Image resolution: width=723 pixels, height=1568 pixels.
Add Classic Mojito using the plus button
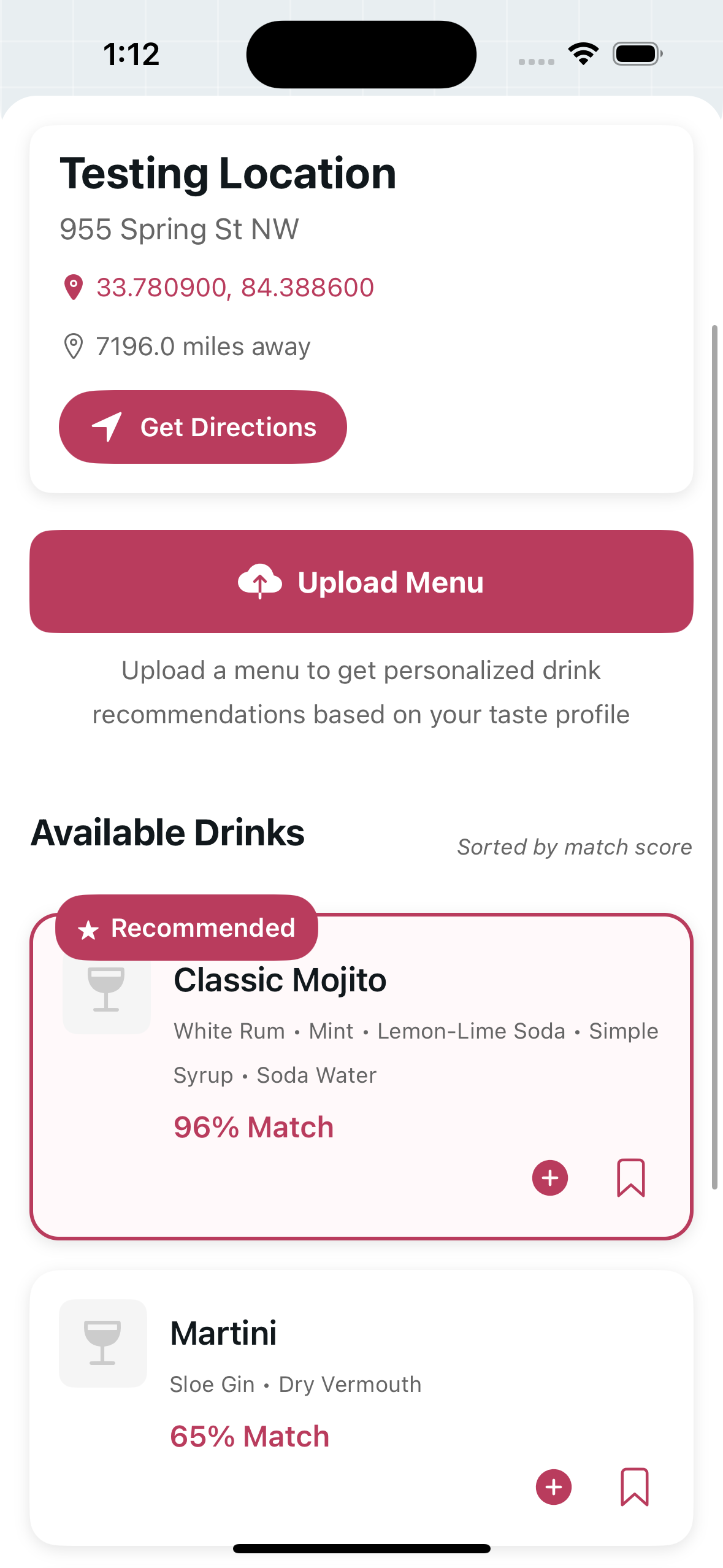[549, 1177]
